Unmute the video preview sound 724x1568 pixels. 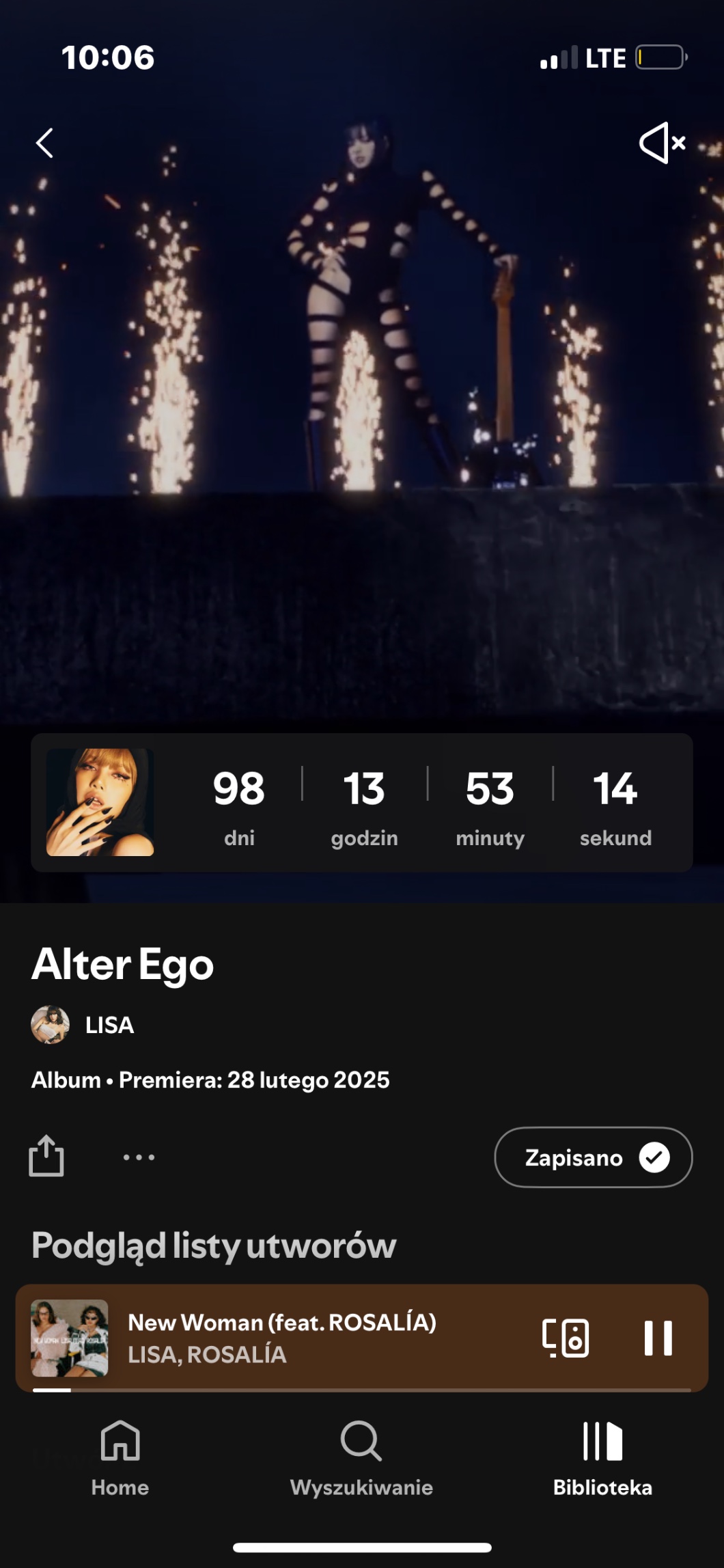[x=661, y=143]
